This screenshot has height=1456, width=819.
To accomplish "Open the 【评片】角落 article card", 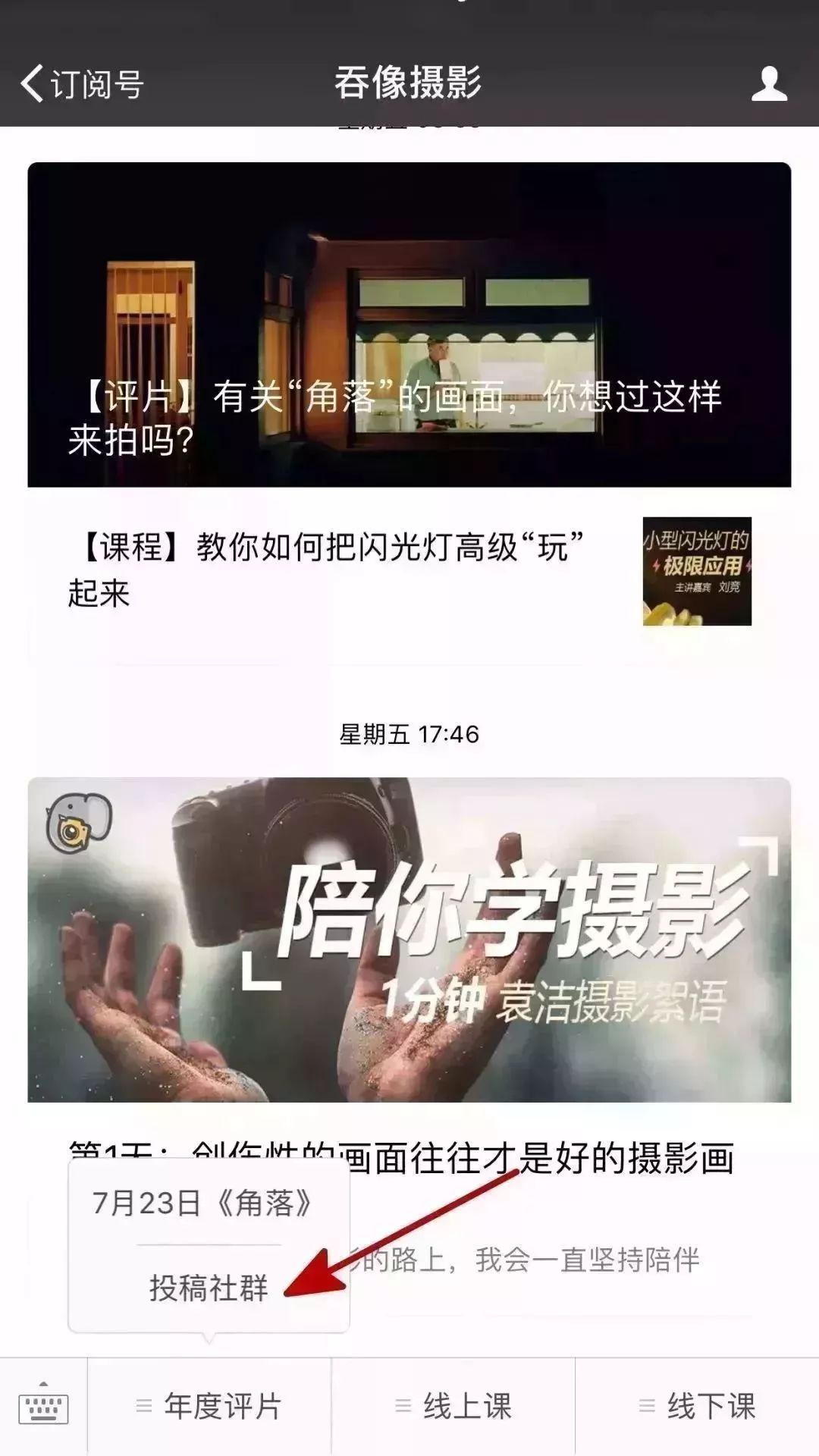I will [409, 325].
